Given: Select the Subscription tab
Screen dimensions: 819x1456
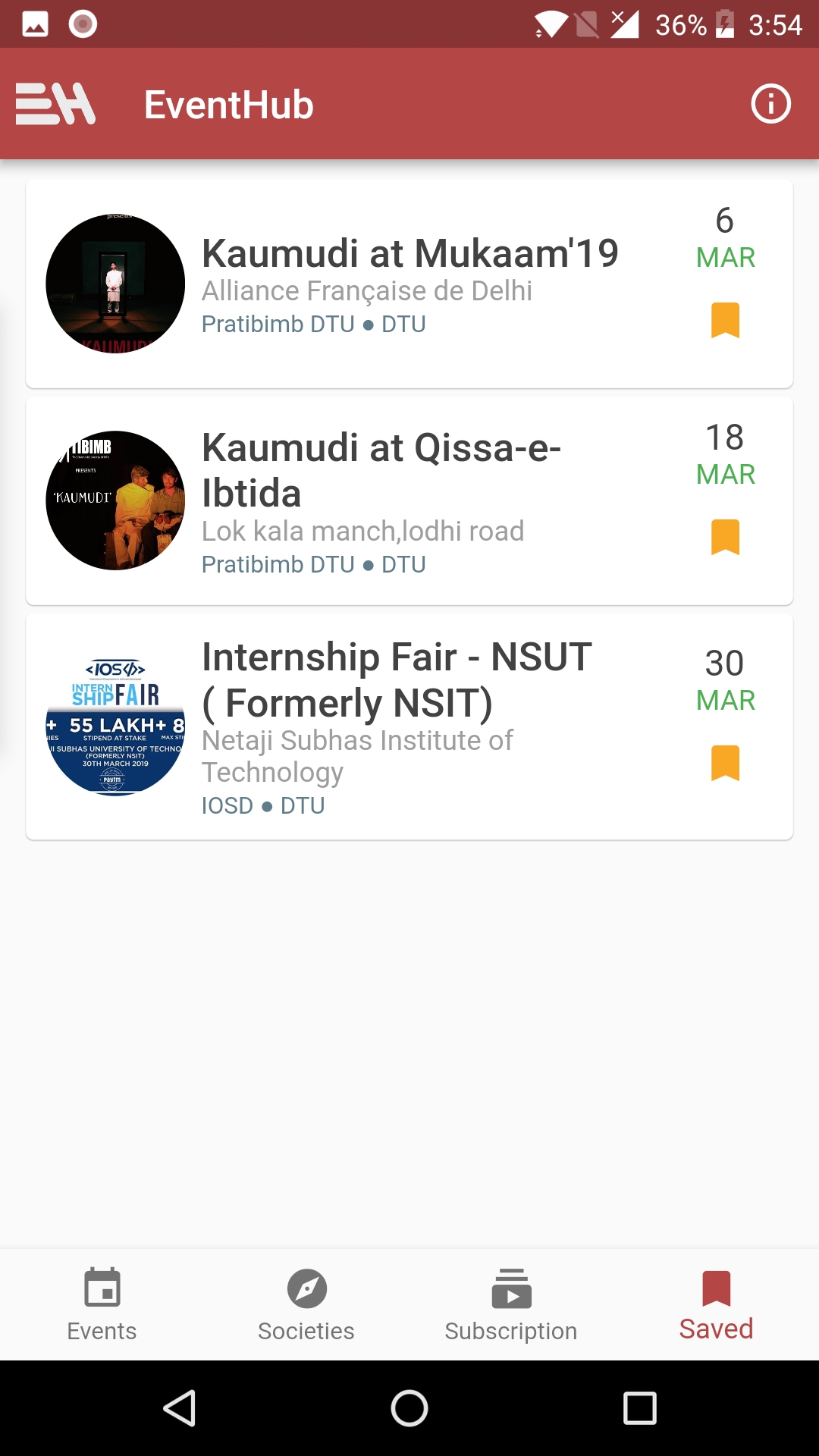Looking at the screenshot, I should 511,1304.
